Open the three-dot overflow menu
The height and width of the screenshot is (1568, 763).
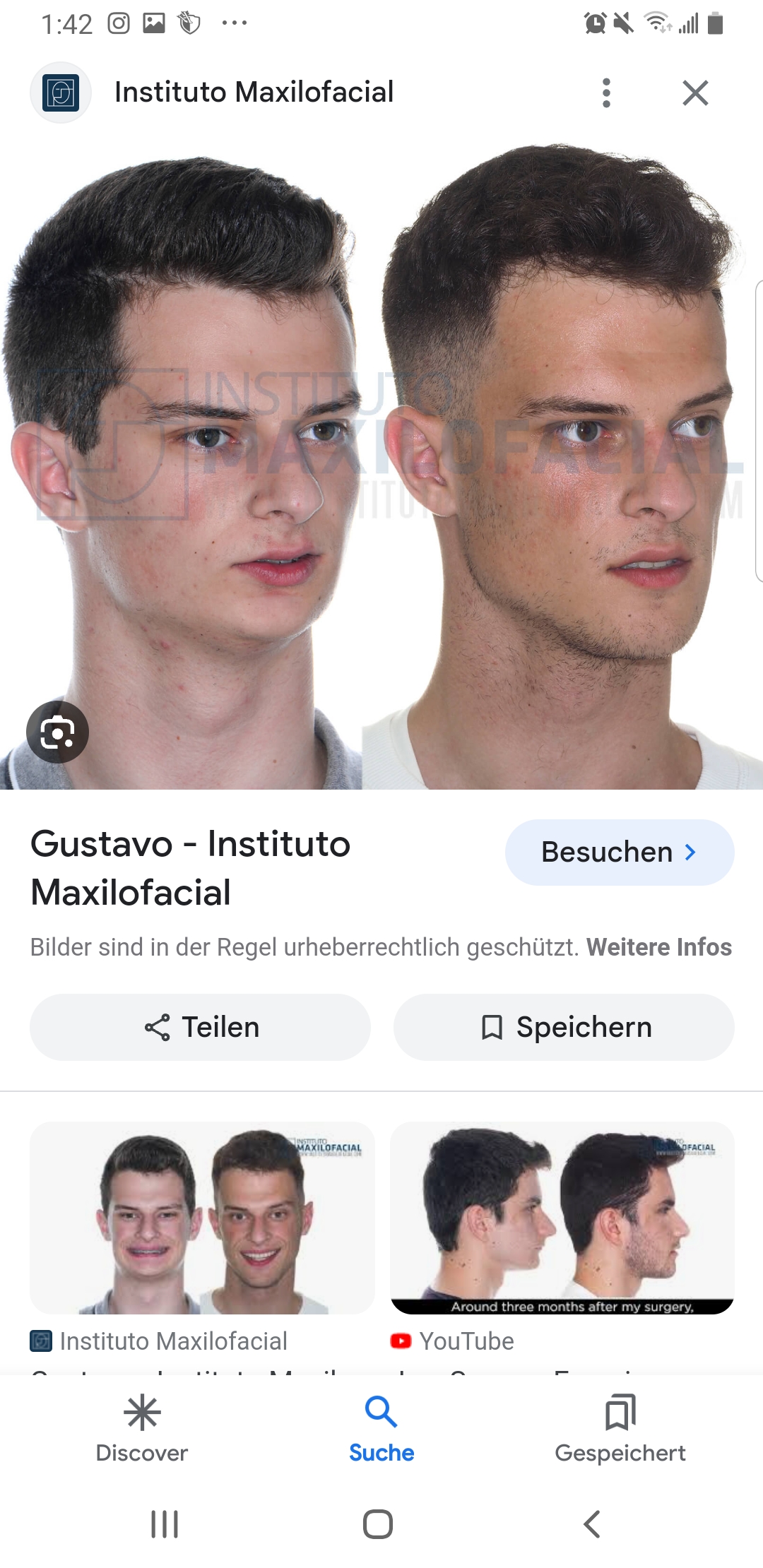(606, 93)
